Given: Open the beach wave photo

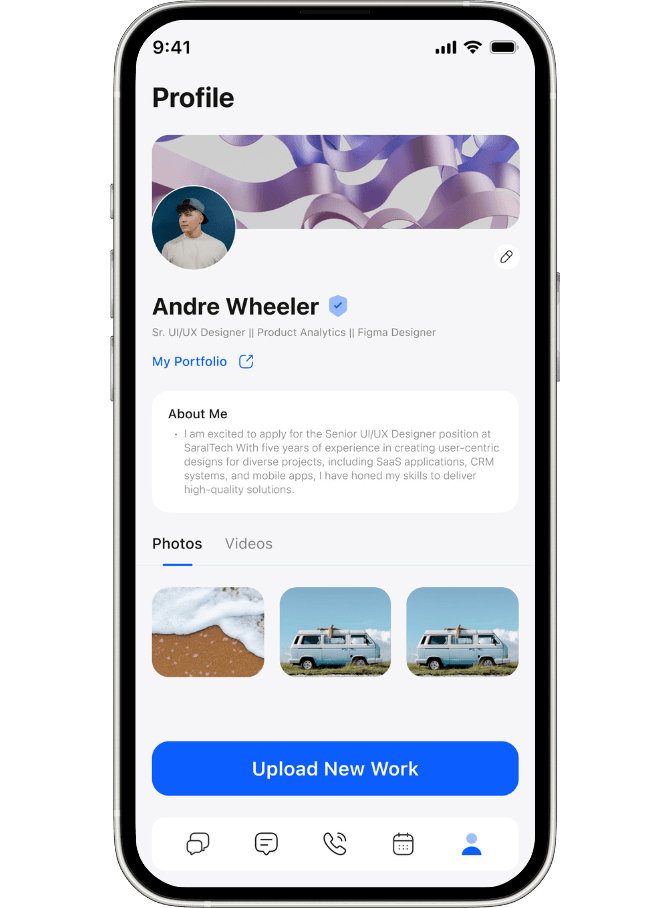Looking at the screenshot, I should coord(208,632).
